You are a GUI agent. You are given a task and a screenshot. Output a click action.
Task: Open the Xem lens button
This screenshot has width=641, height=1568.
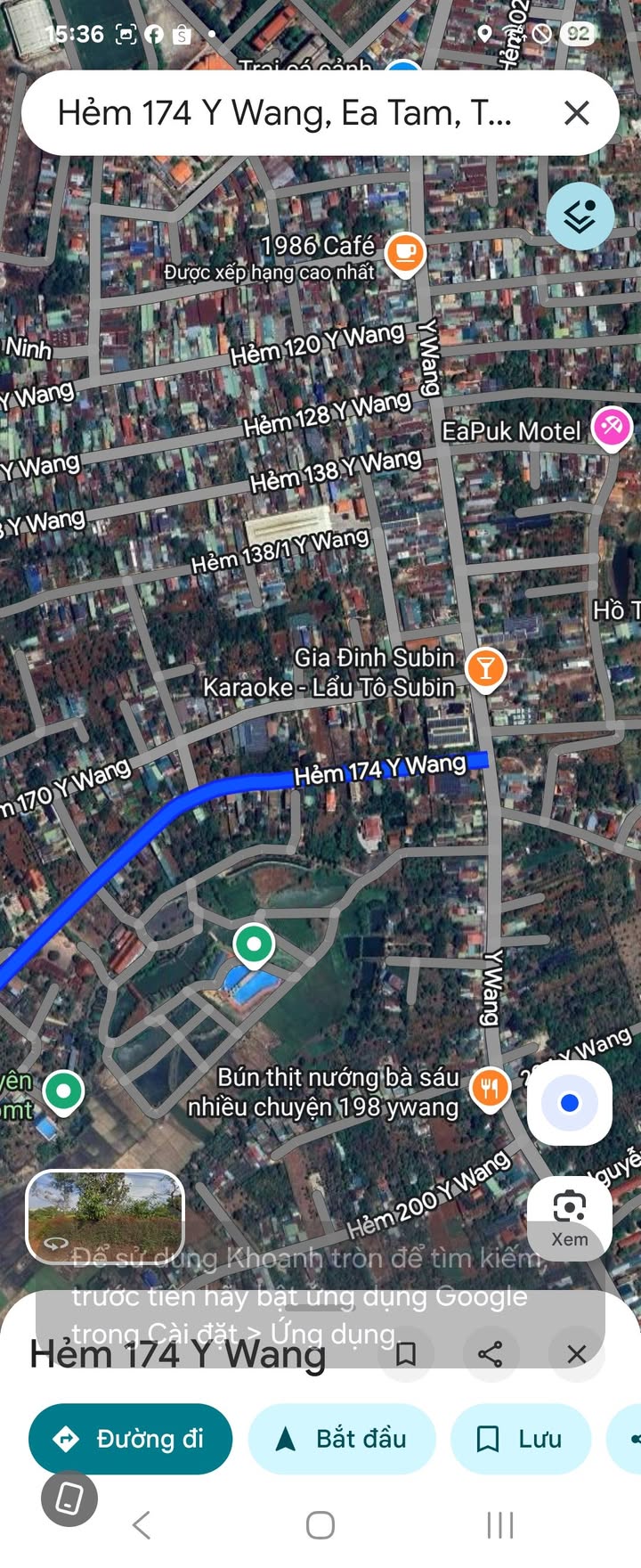click(x=570, y=1218)
